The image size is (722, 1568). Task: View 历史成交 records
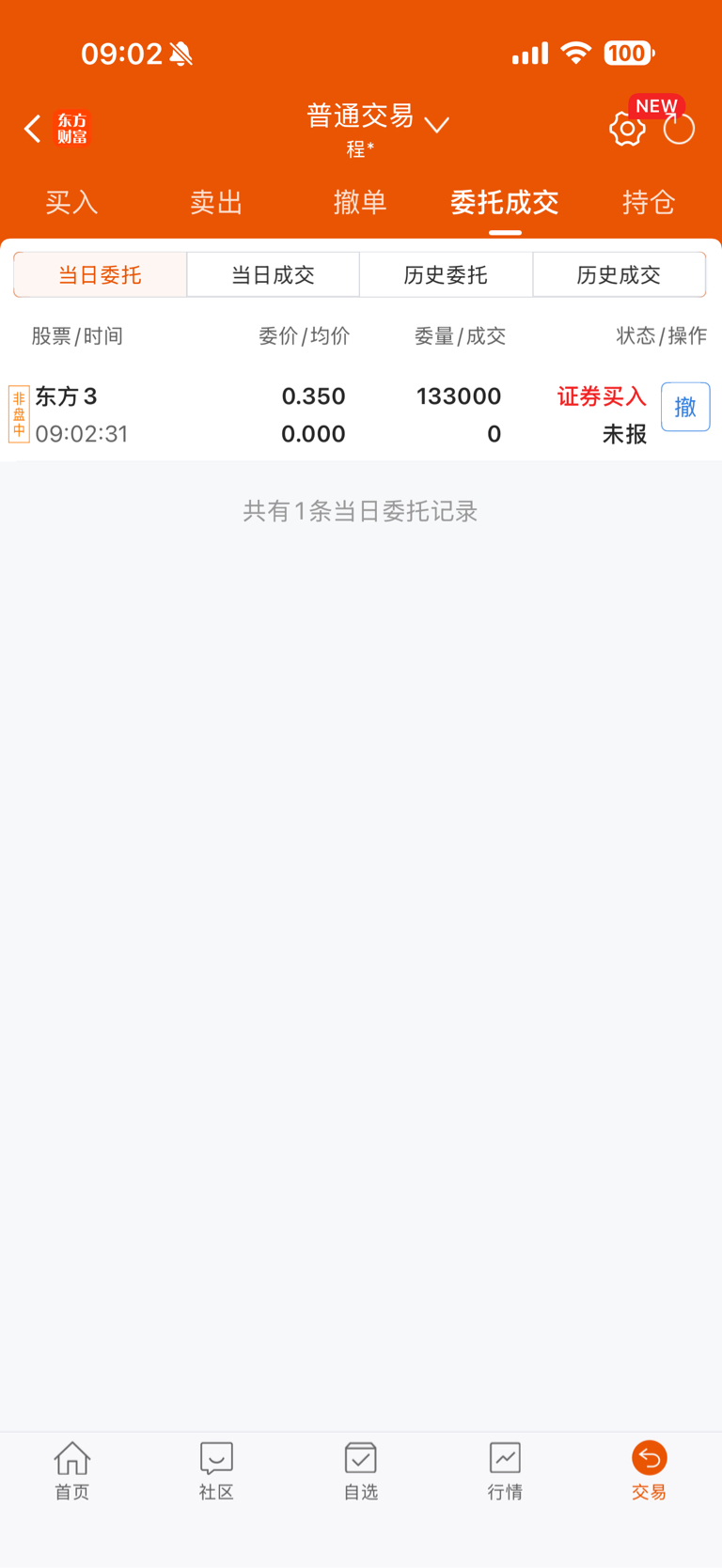click(x=619, y=274)
